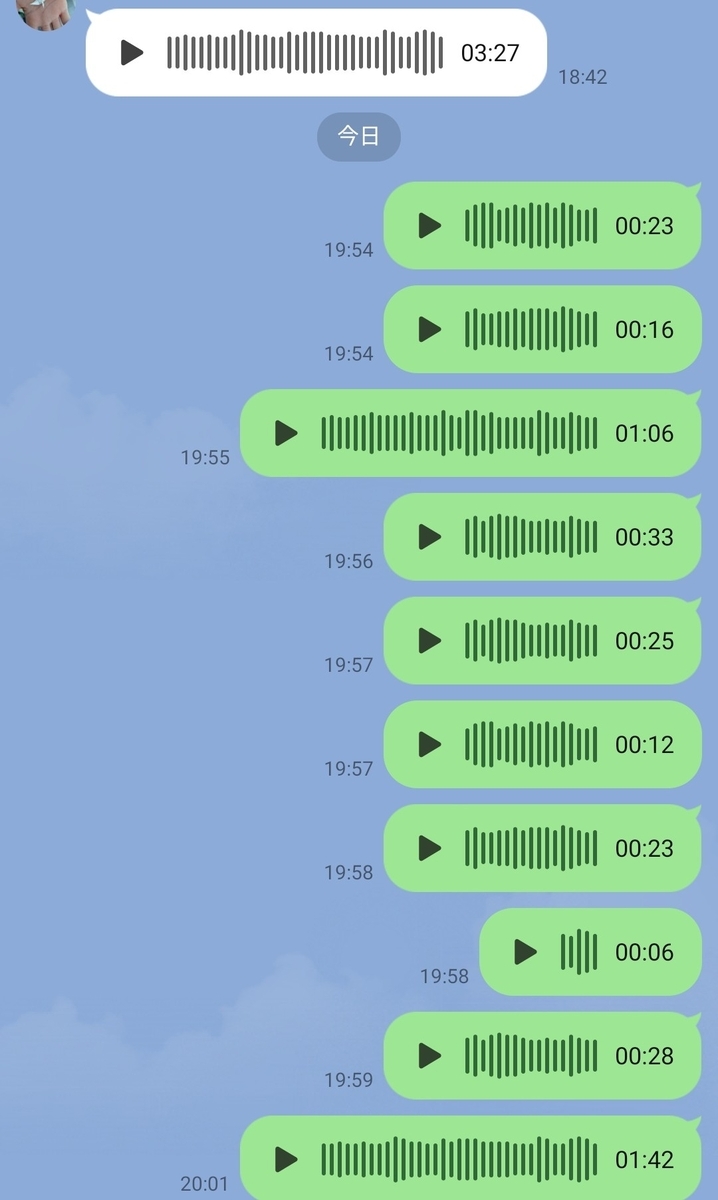Play the 00:23 voice message sent at 19:58
718x1200 pixels.
tap(430, 849)
